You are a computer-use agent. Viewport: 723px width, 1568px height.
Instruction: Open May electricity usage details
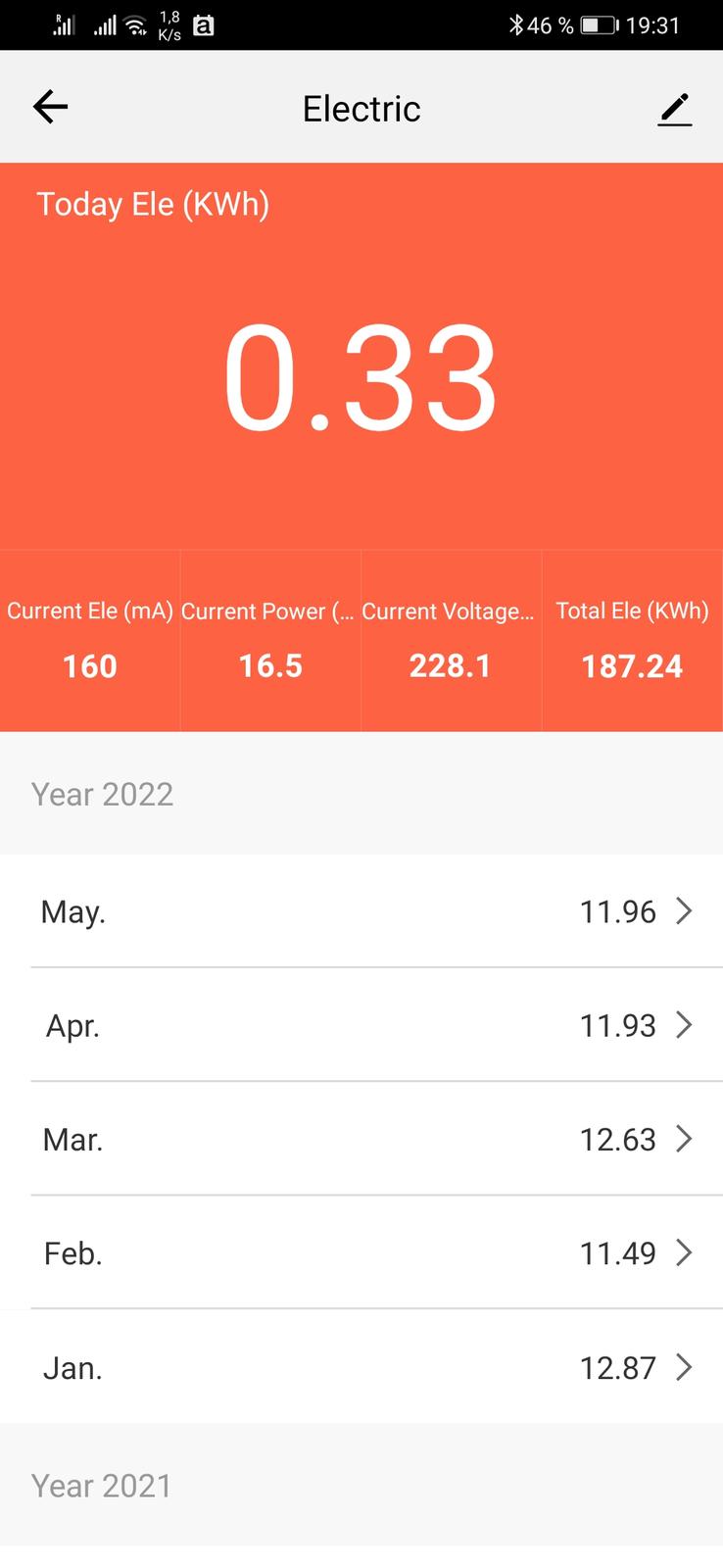pyautogui.click(x=361, y=911)
